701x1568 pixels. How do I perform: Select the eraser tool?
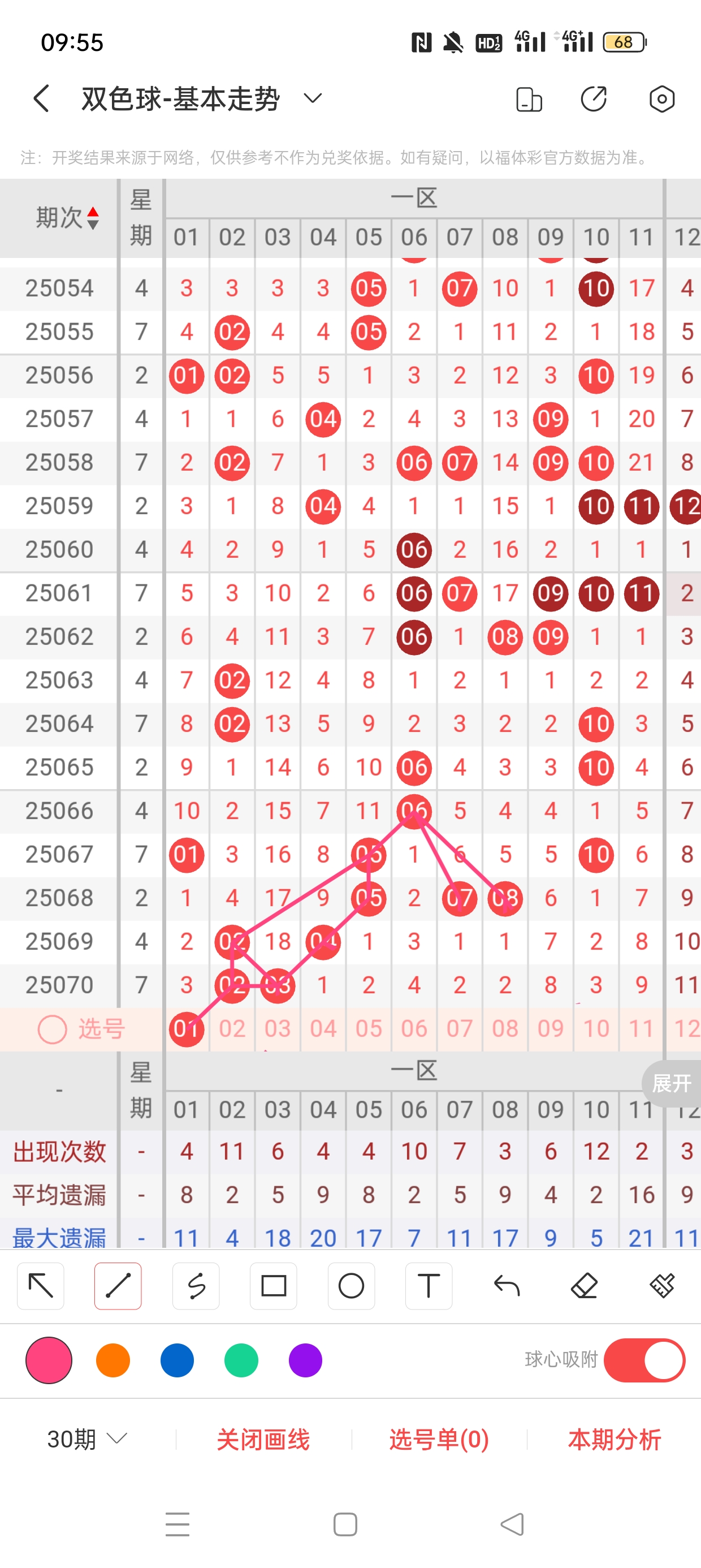pos(584,1286)
